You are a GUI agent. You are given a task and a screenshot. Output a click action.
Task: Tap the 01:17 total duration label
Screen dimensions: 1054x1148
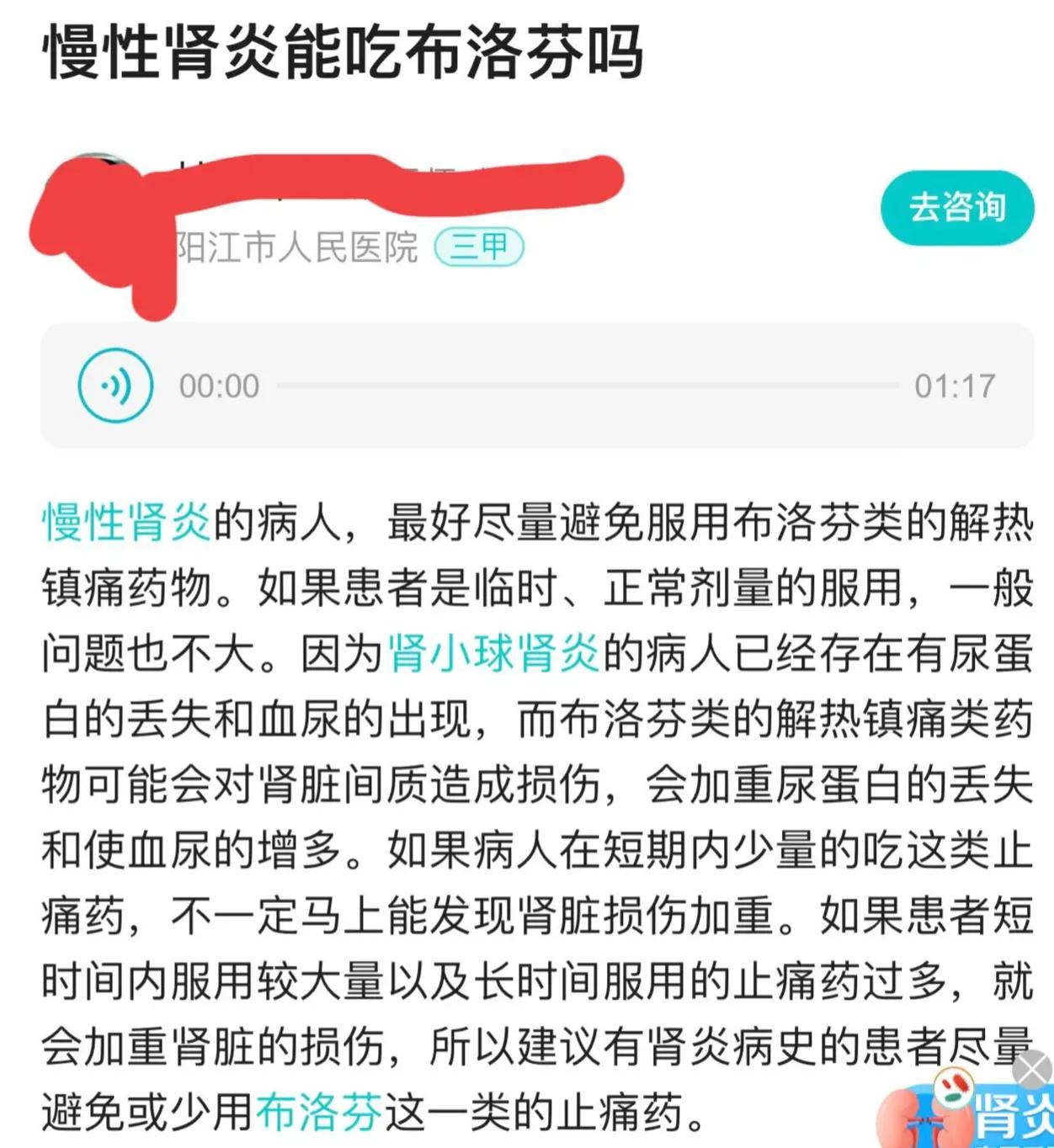tap(955, 385)
